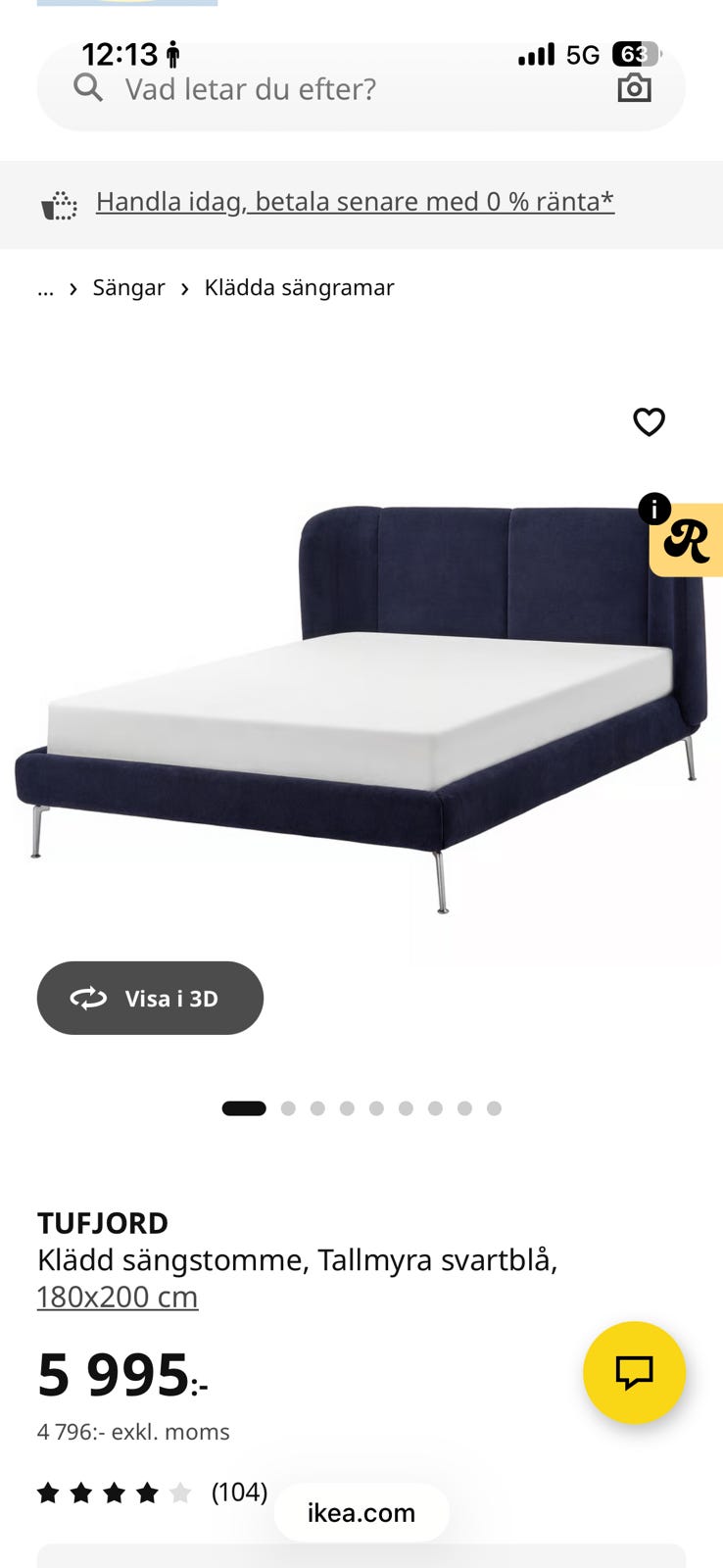Open 'Handla idag, betala senare' financing link
Viewport: 723px width, 1568px height.
pyautogui.click(x=355, y=202)
